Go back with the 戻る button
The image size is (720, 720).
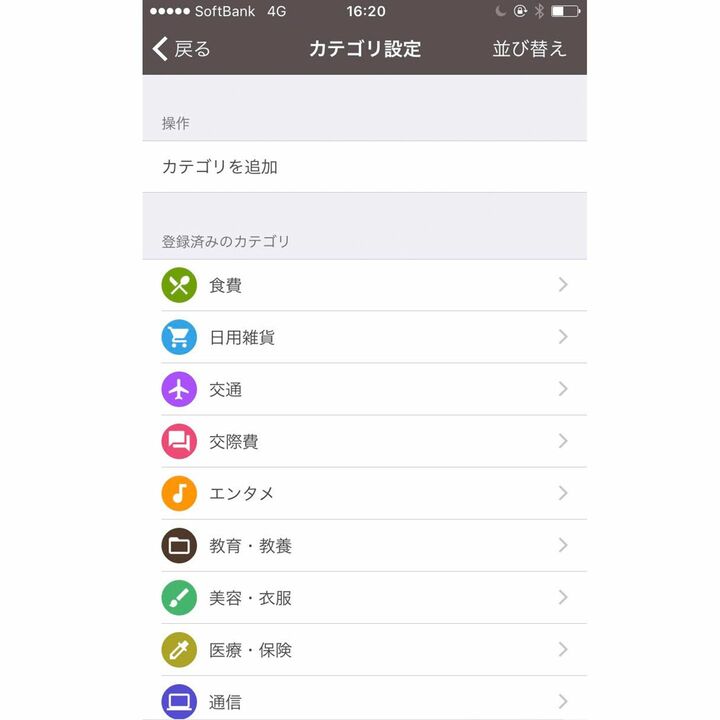(182, 49)
